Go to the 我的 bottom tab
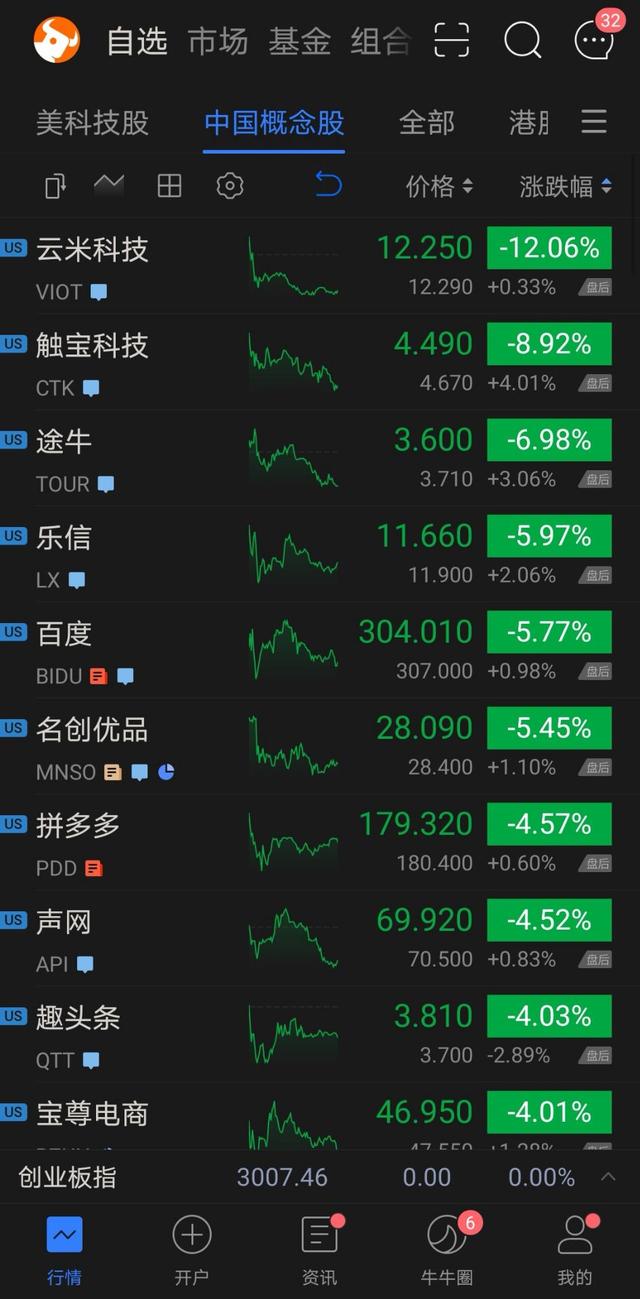This screenshot has height=1299, width=640. pos(575,1250)
